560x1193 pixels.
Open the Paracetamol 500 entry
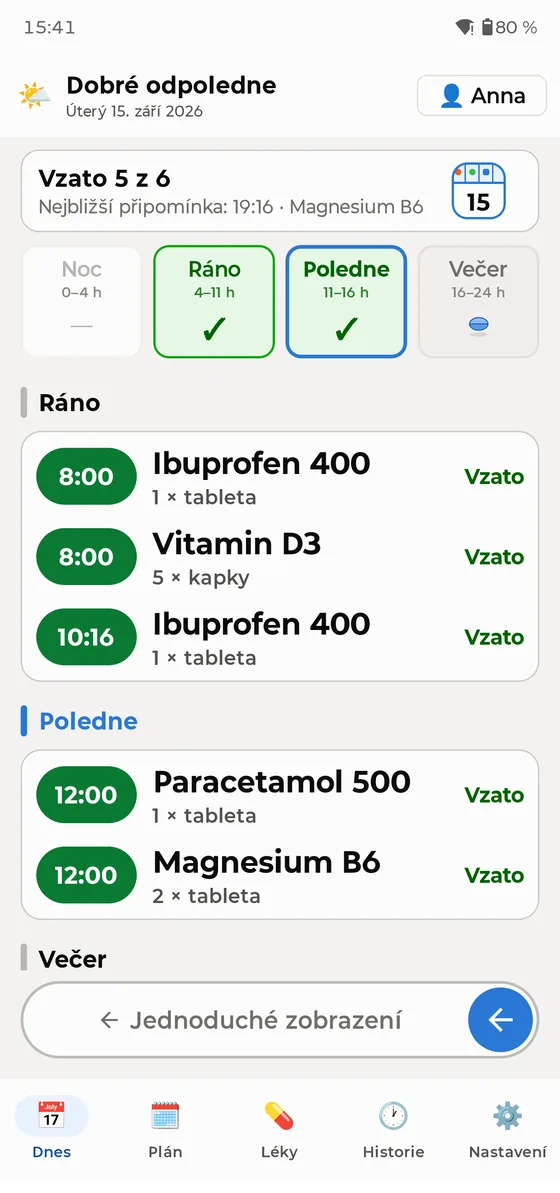pyautogui.click(x=280, y=795)
